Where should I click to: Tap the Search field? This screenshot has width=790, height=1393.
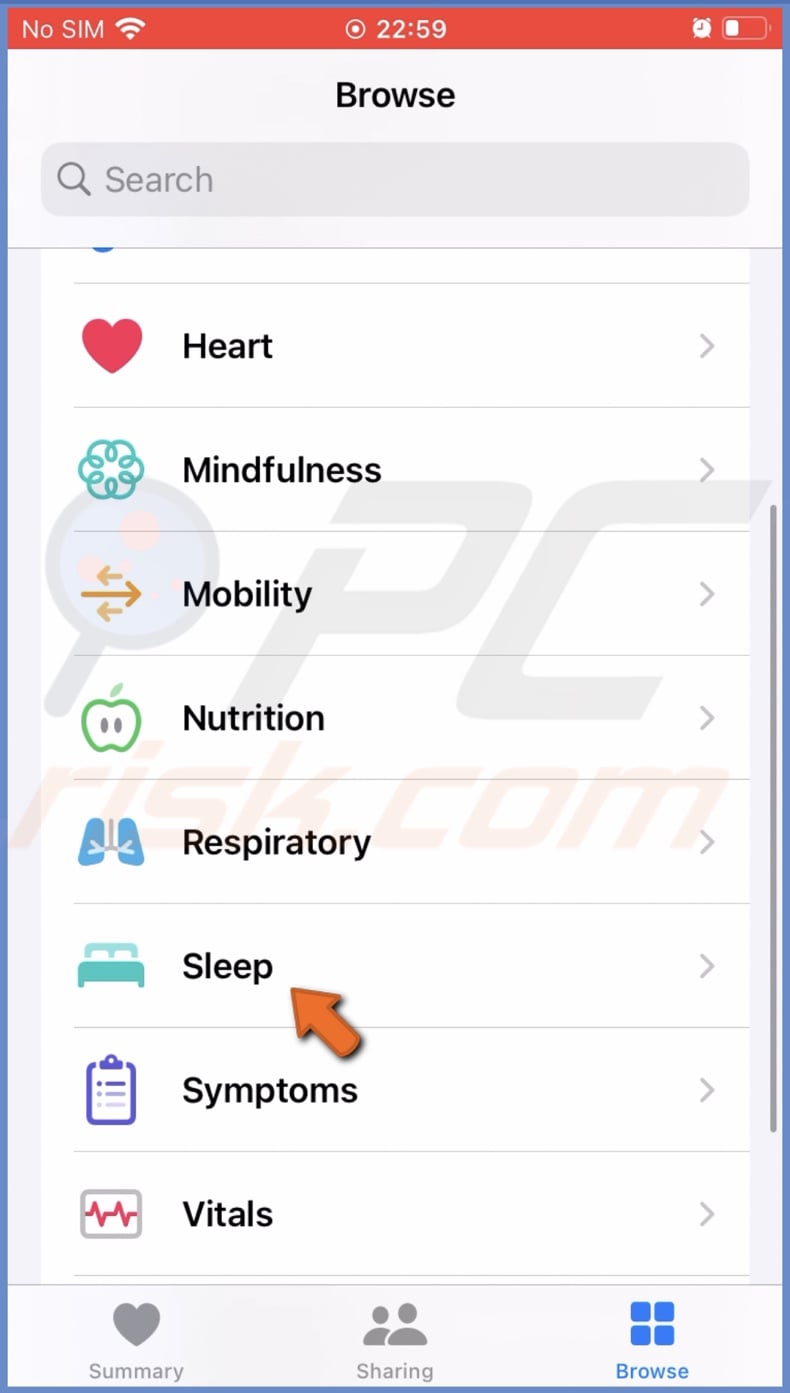point(395,180)
